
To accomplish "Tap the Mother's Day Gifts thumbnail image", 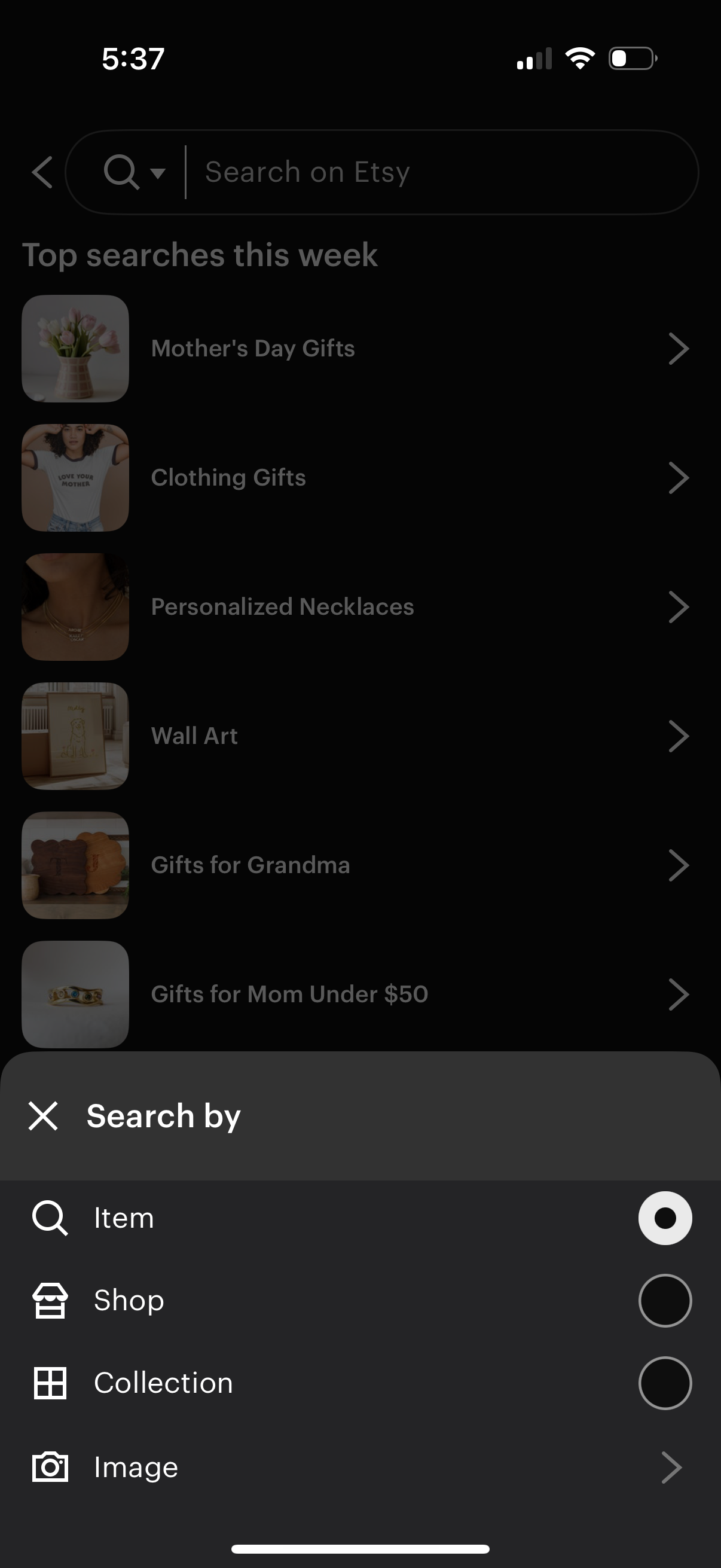I will (x=75, y=347).
